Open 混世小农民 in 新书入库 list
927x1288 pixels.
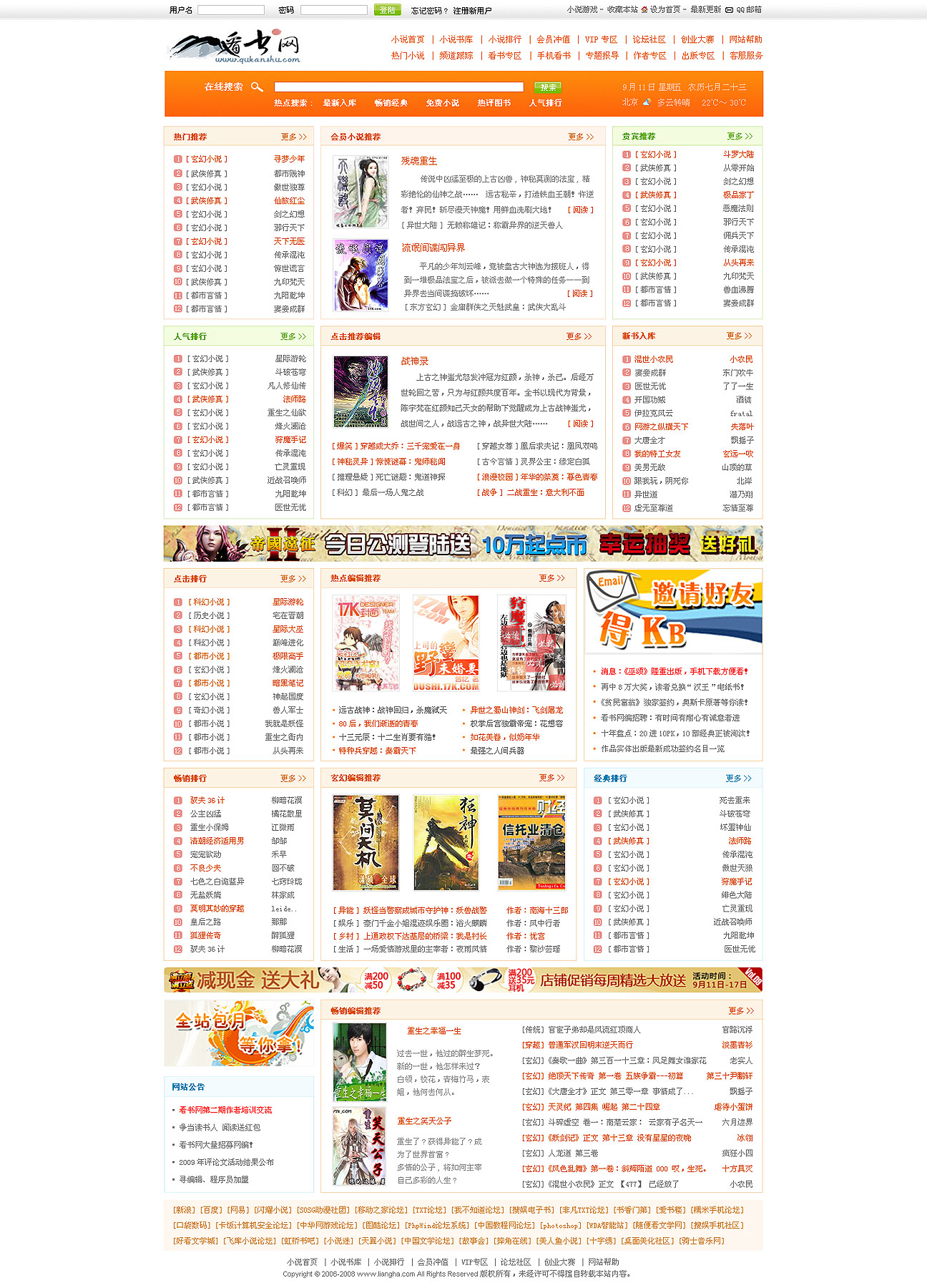[x=653, y=359]
